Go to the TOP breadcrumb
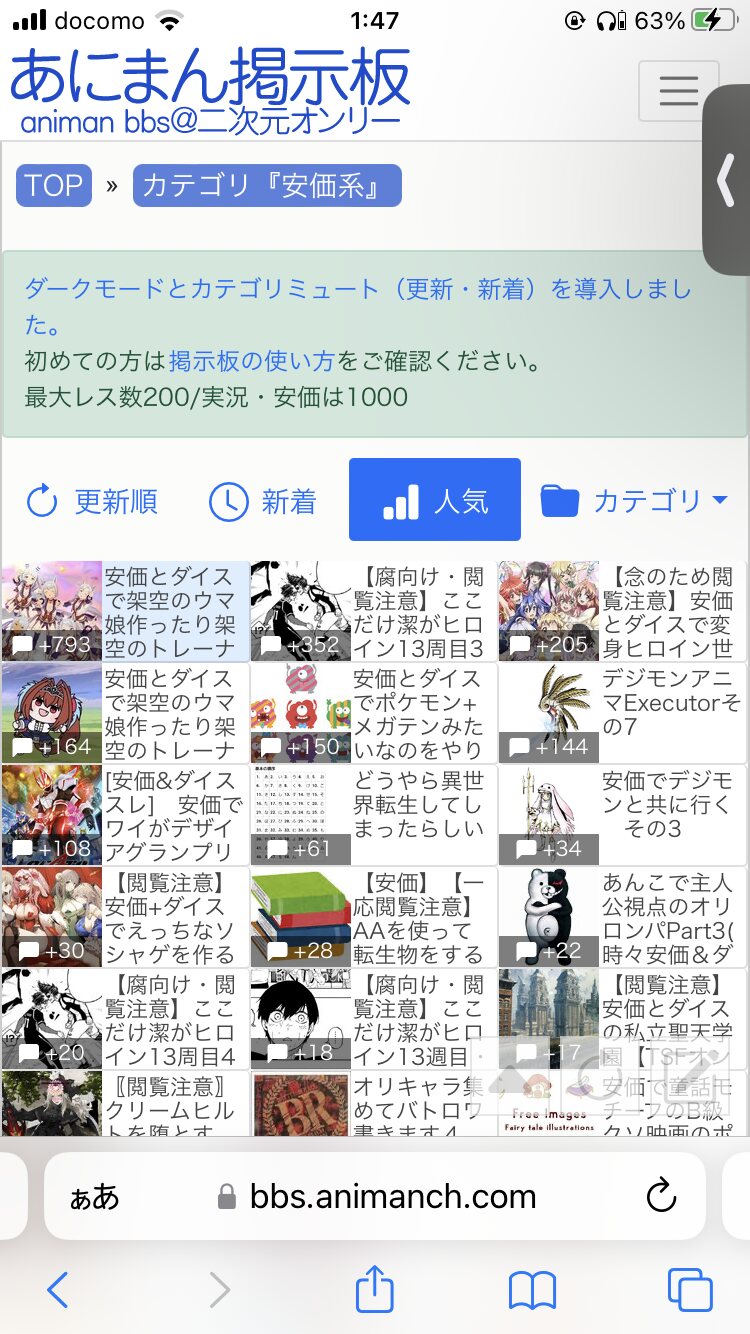The height and width of the screenshot is (1334, 750). (54, 186)
